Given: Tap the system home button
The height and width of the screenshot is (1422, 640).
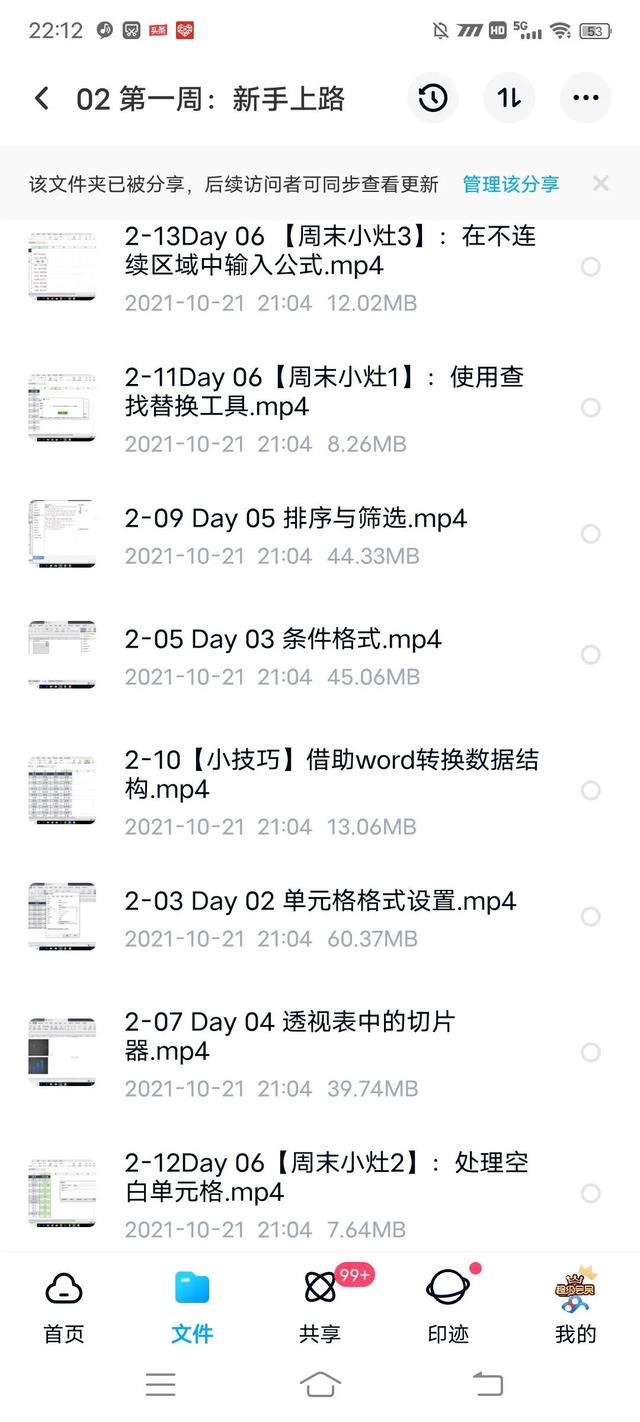Looking at the screenshot, I should tap(320, 1384).
